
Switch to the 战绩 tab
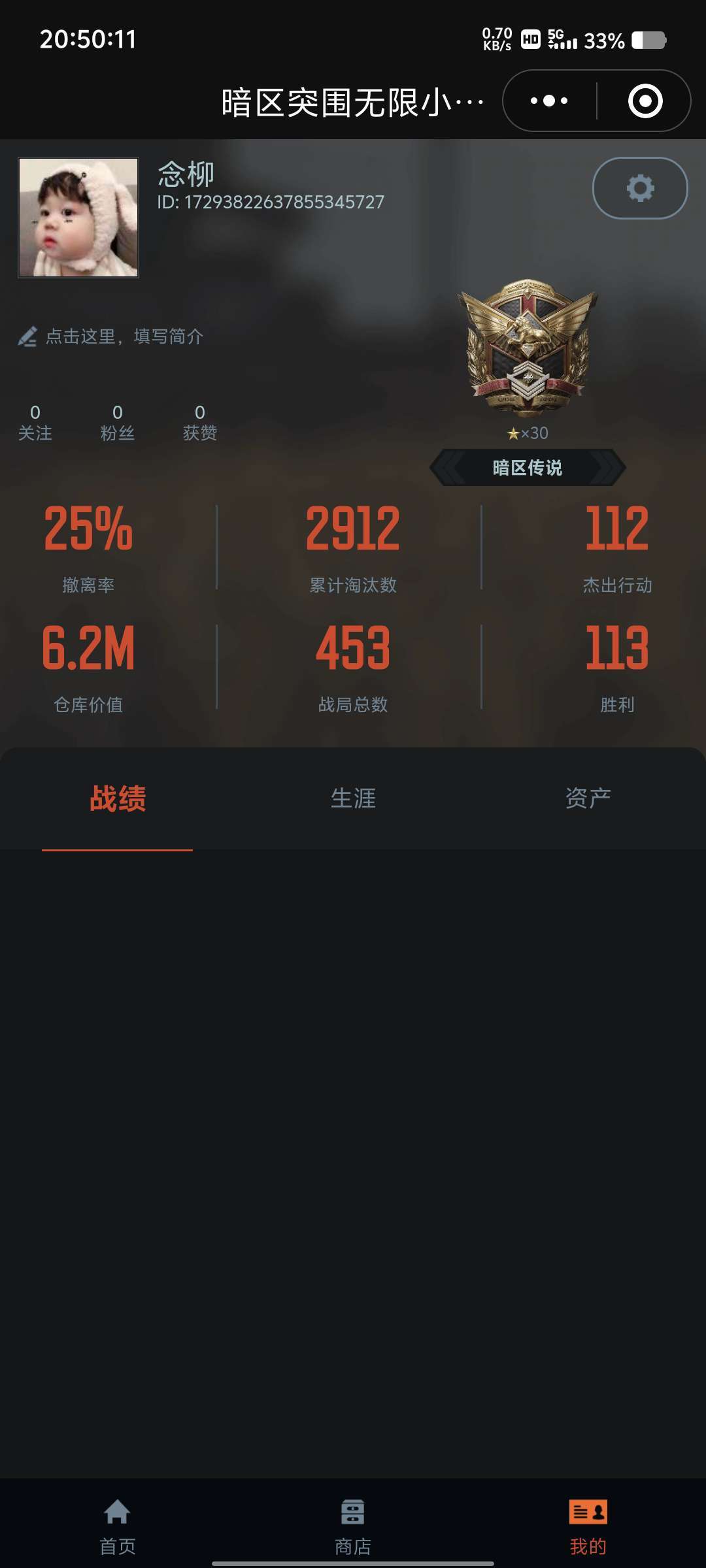[x=118, y=798]
